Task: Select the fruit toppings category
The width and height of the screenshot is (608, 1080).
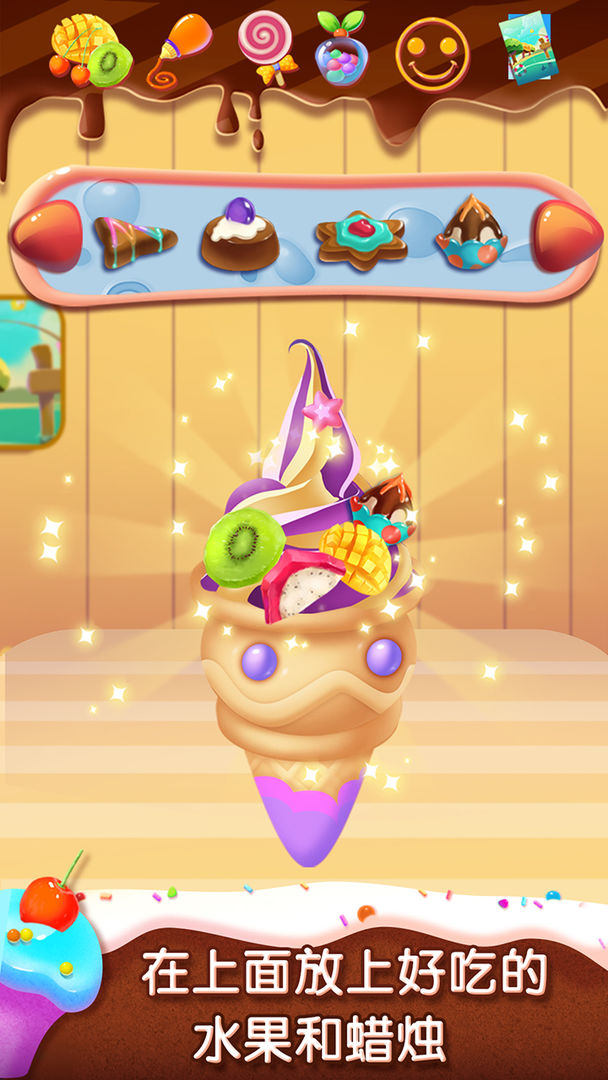Action: [x=90, y=50]
